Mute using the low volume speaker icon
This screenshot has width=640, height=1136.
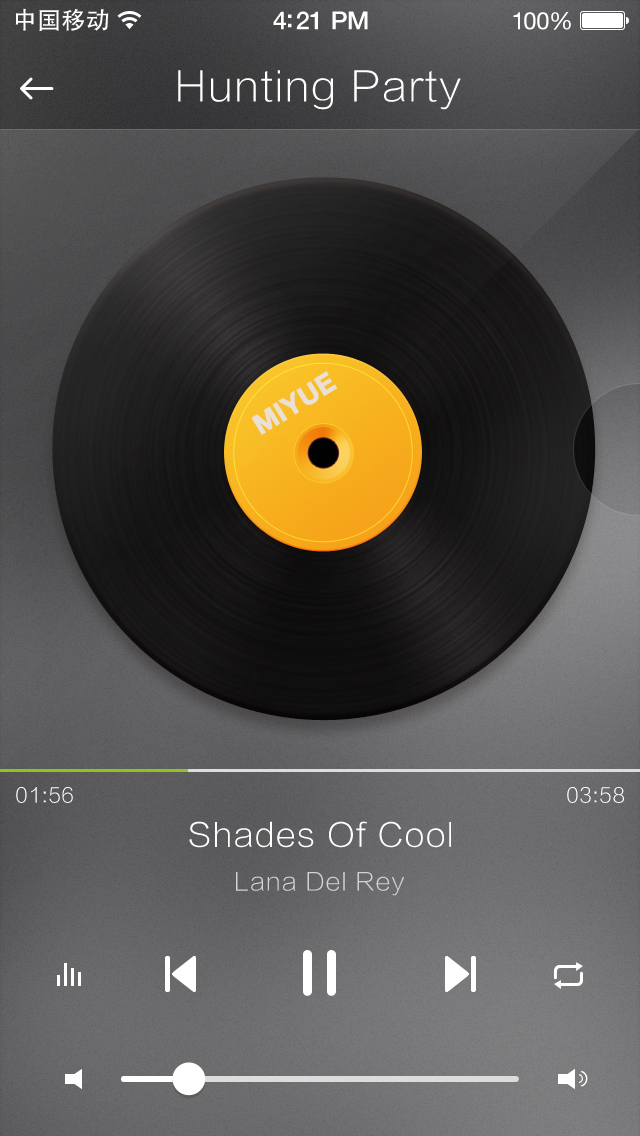coord(74,1079)
